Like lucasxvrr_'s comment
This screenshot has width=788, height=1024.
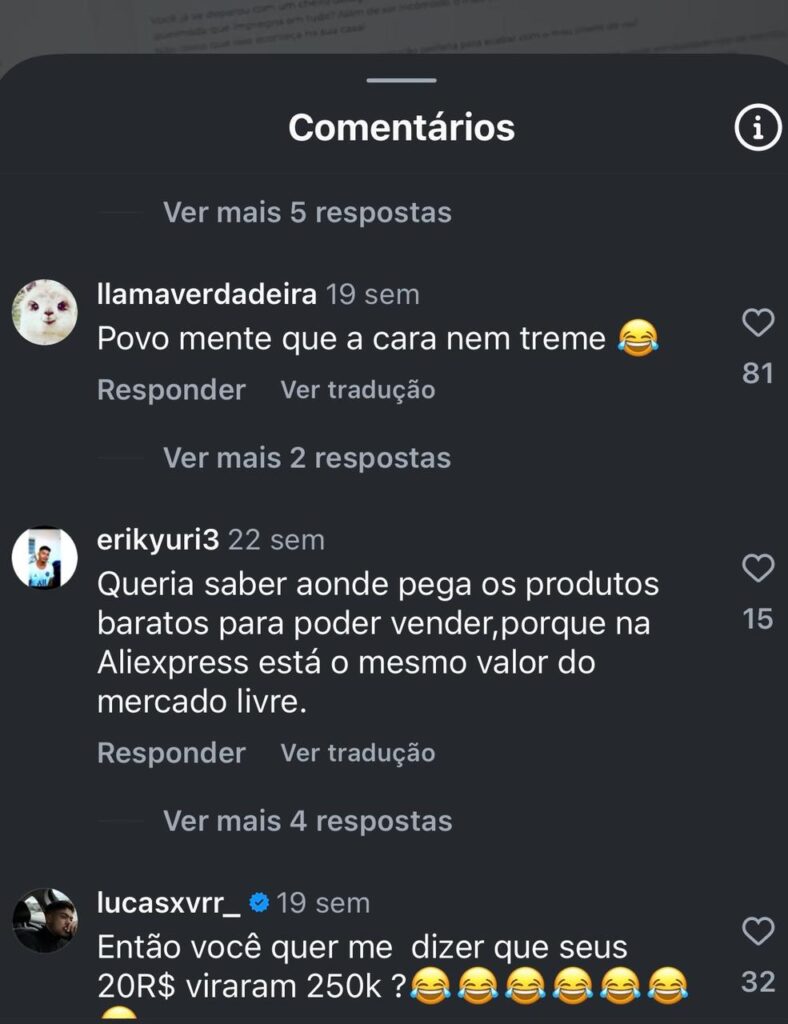[x=758, y=931]
